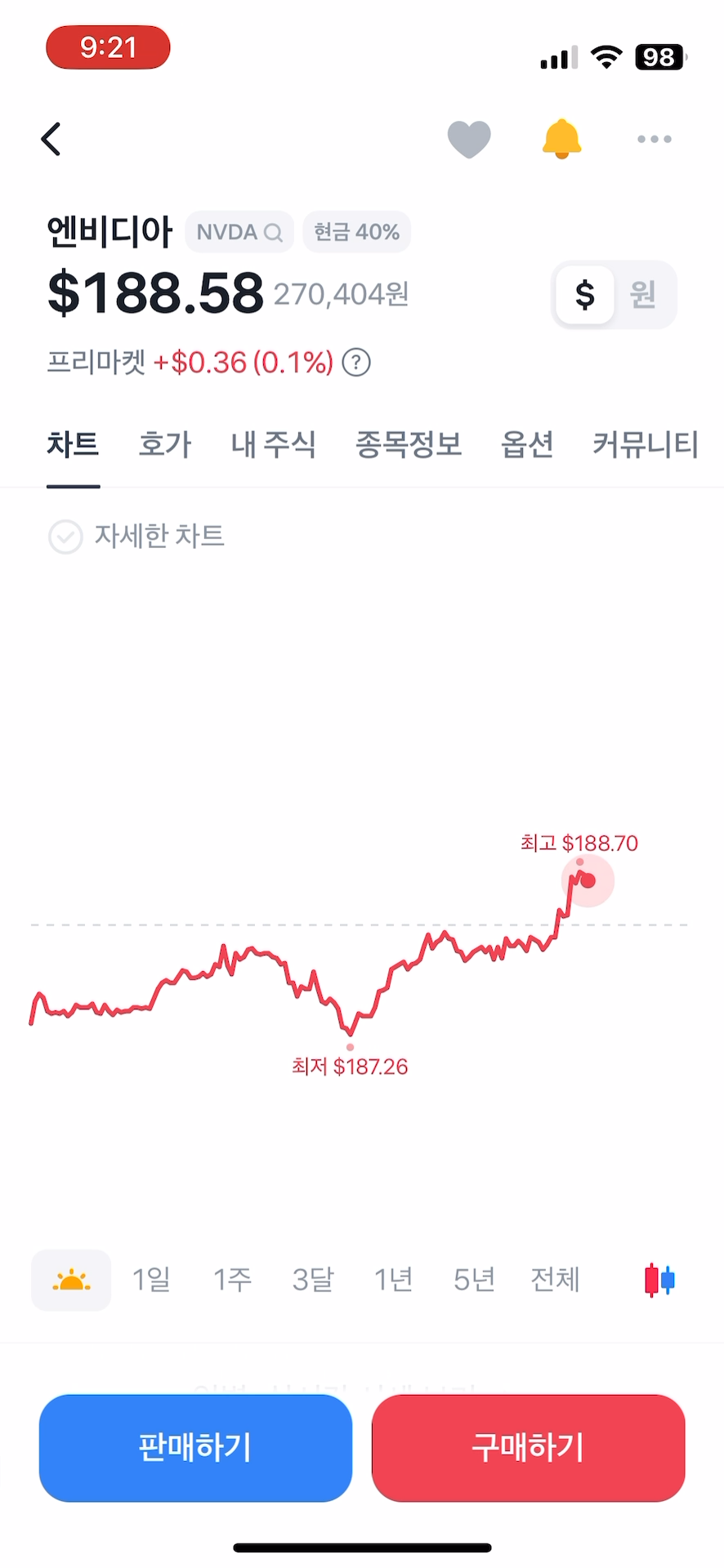Viewport: 724px width, 1568px height.
Task: Open the 프리마켓 help question mark
Action: [356, 362]
